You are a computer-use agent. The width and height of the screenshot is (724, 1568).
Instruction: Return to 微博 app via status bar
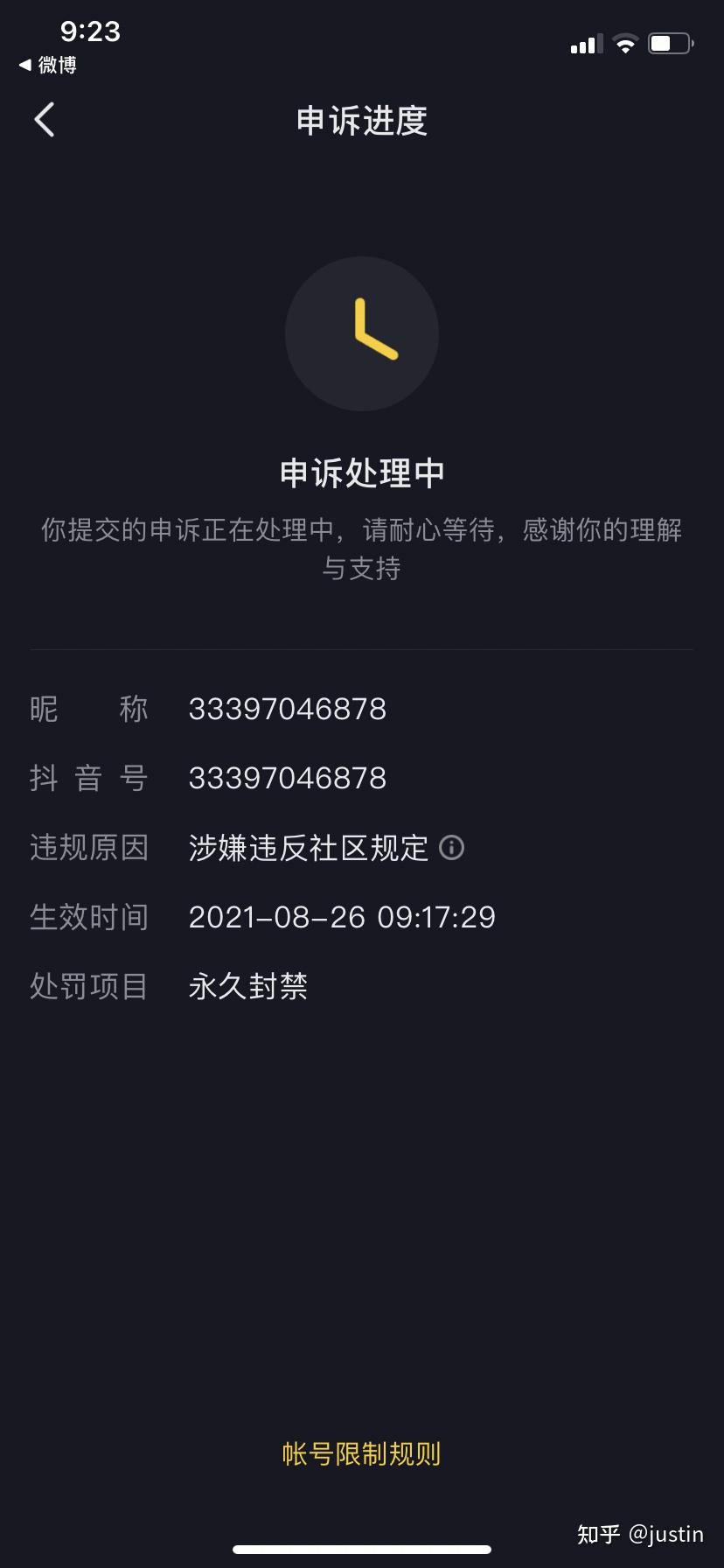pyautogui.click(x=48, y=65)
